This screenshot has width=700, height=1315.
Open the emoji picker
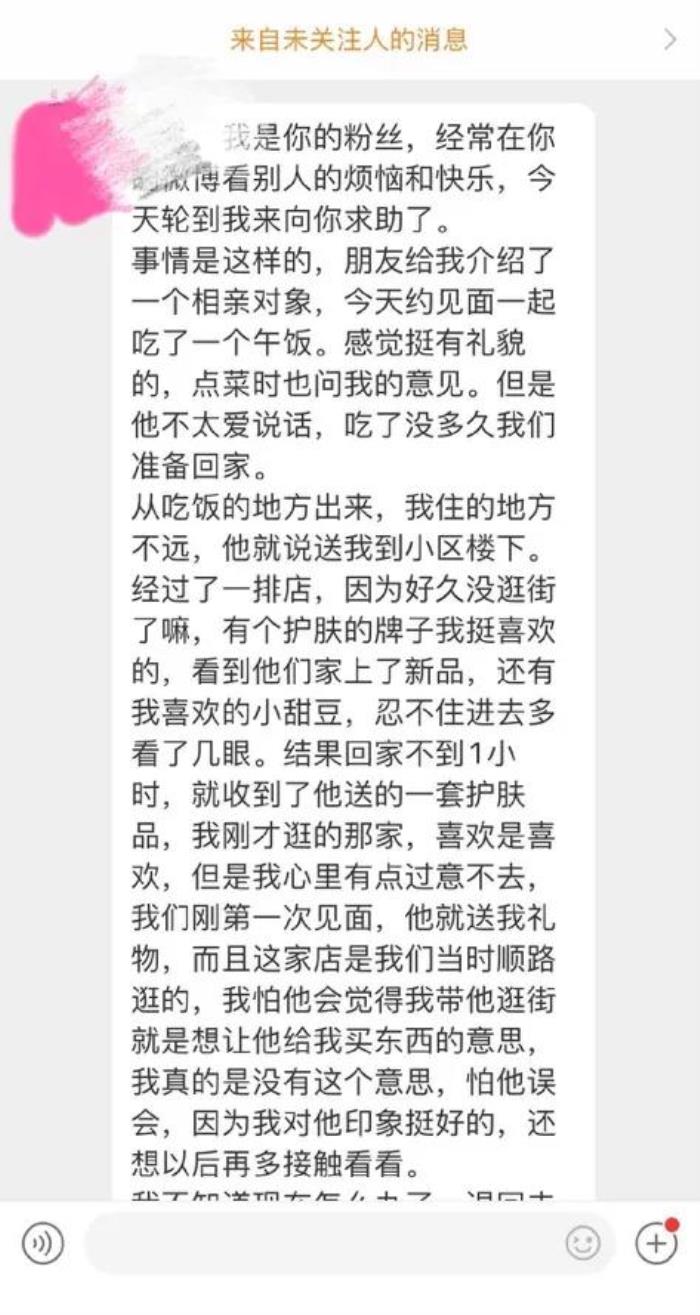click(583, 1244)
